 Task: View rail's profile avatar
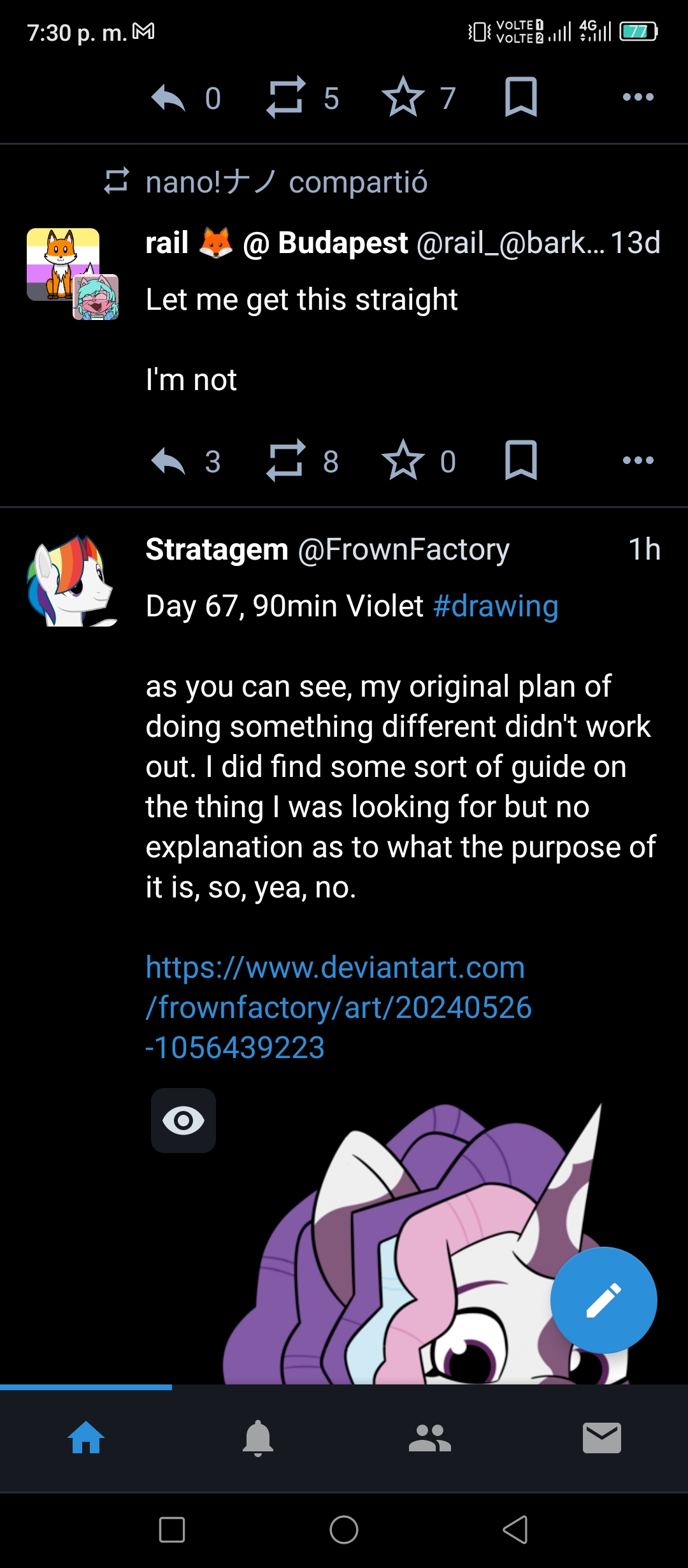click(63, 265)
